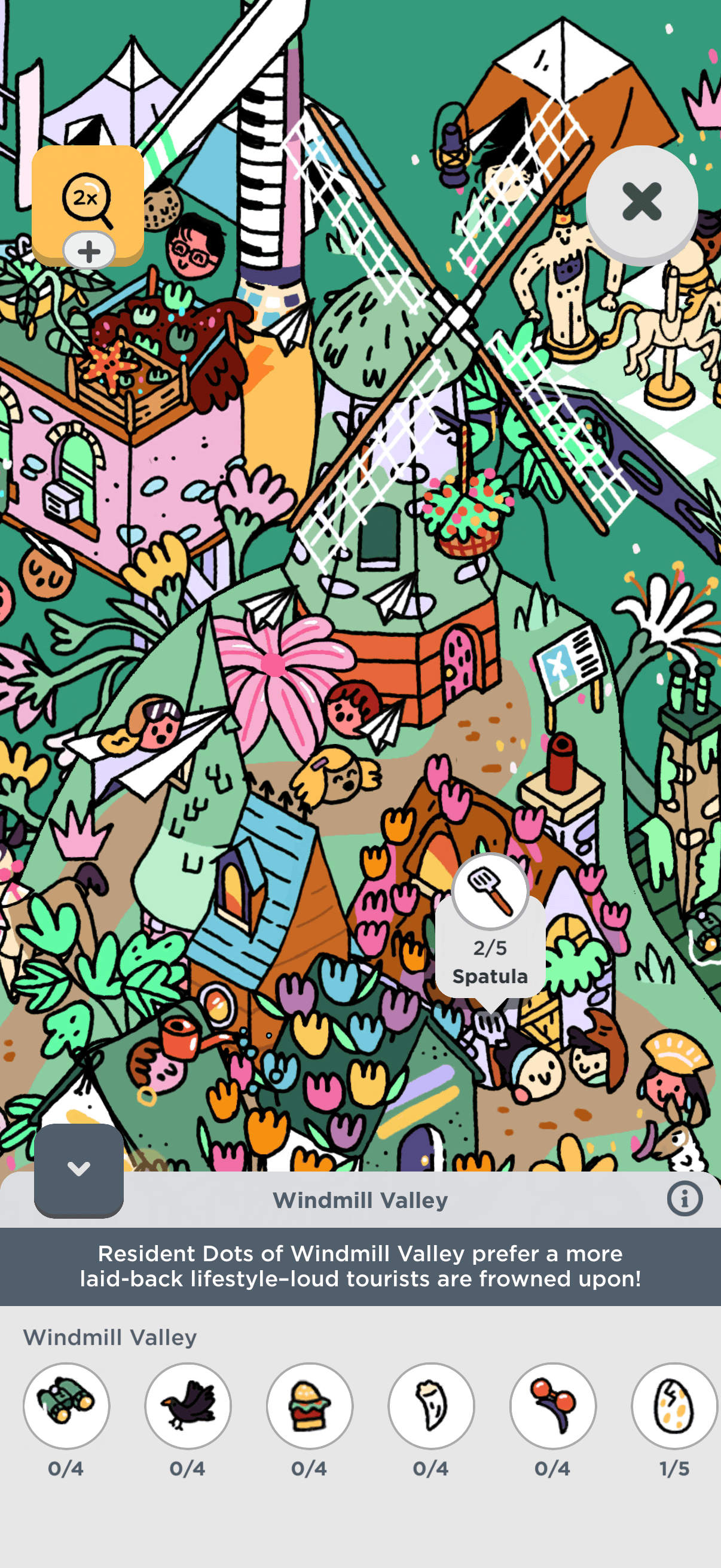Select the black crow target item
The width and height of the screenshot is (721, 1568).
point(187,1405)
